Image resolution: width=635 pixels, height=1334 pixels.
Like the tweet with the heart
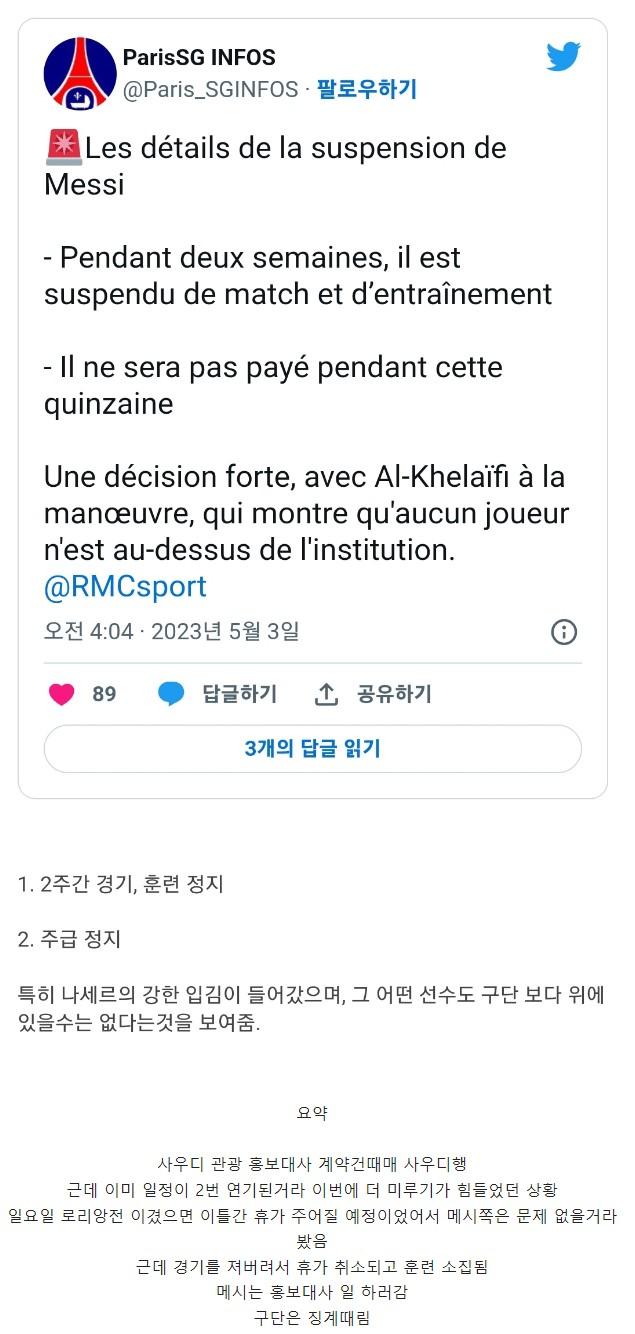pyautogui.click(x=62, y=694)
